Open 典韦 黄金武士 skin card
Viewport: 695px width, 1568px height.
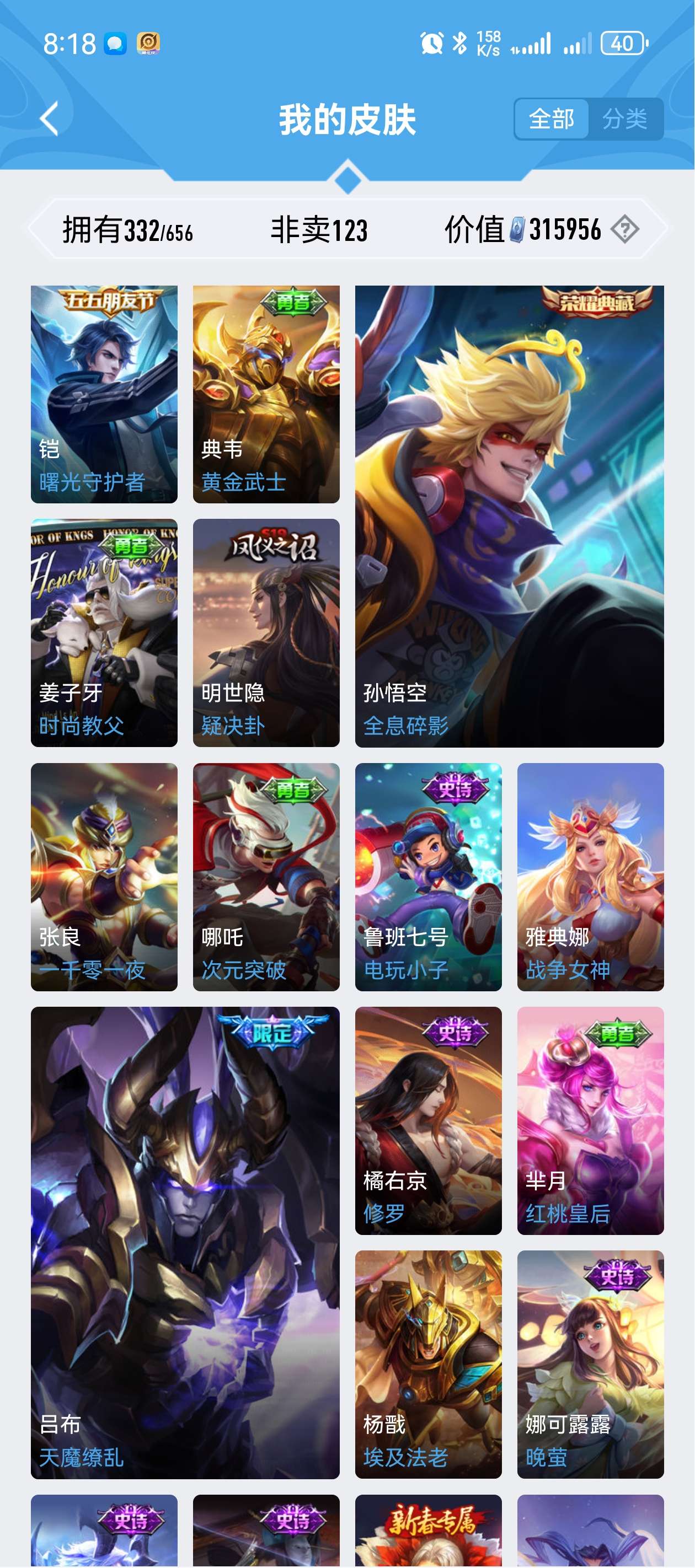click(266, 394)
